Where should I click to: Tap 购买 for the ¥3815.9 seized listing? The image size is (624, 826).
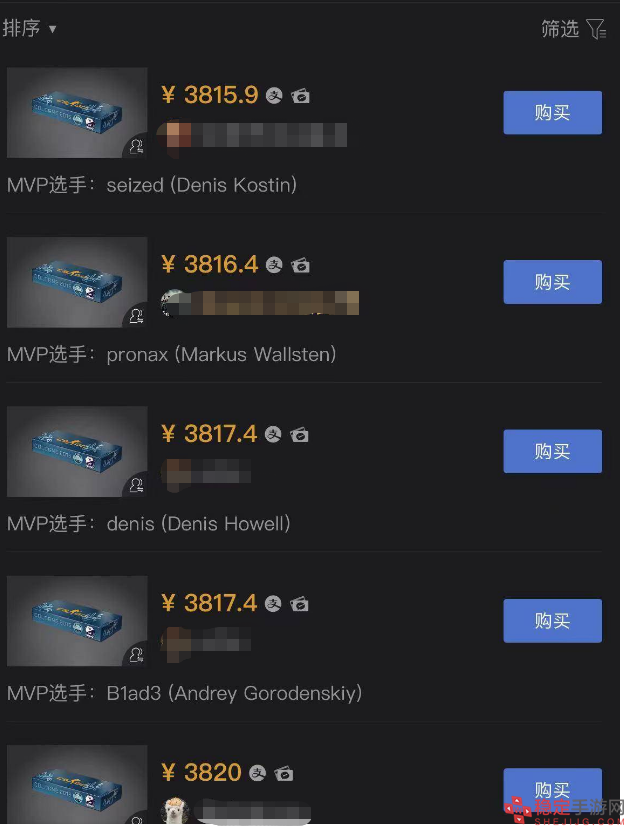[552, 113]
